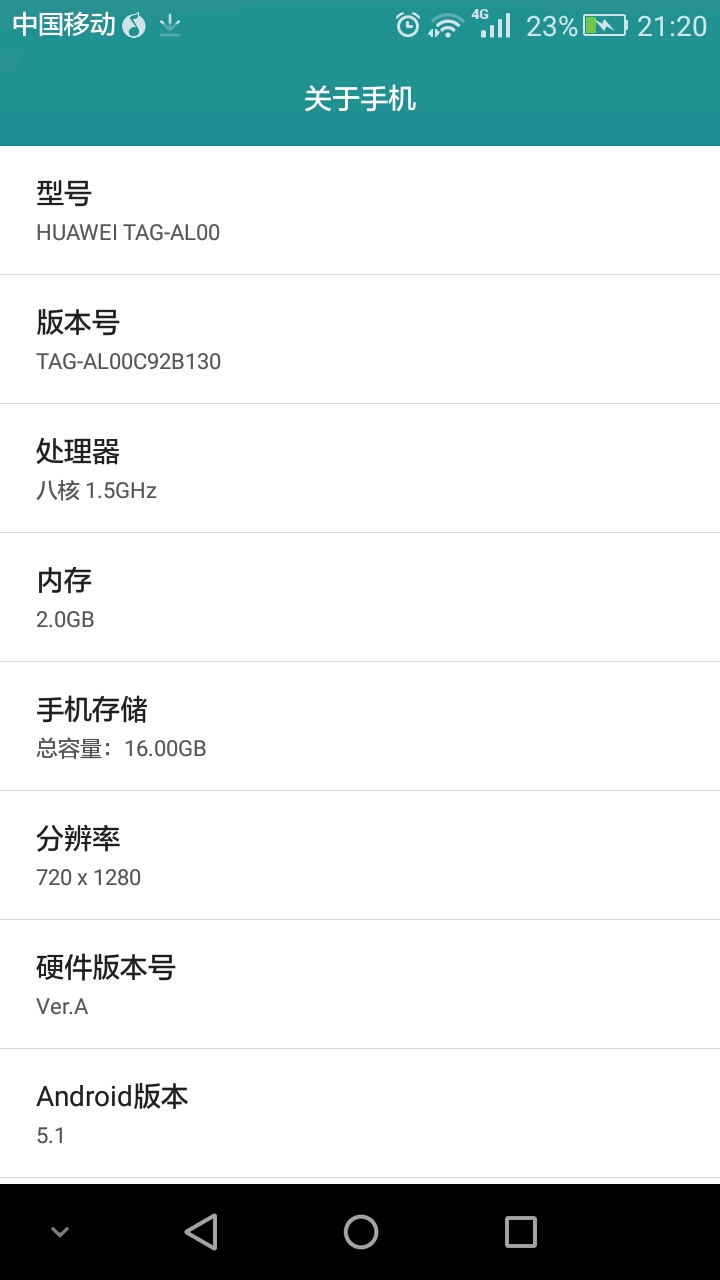Tap the 版本号 build number row
This screenshot has height=1280, width=720.
tap(360, 340)
